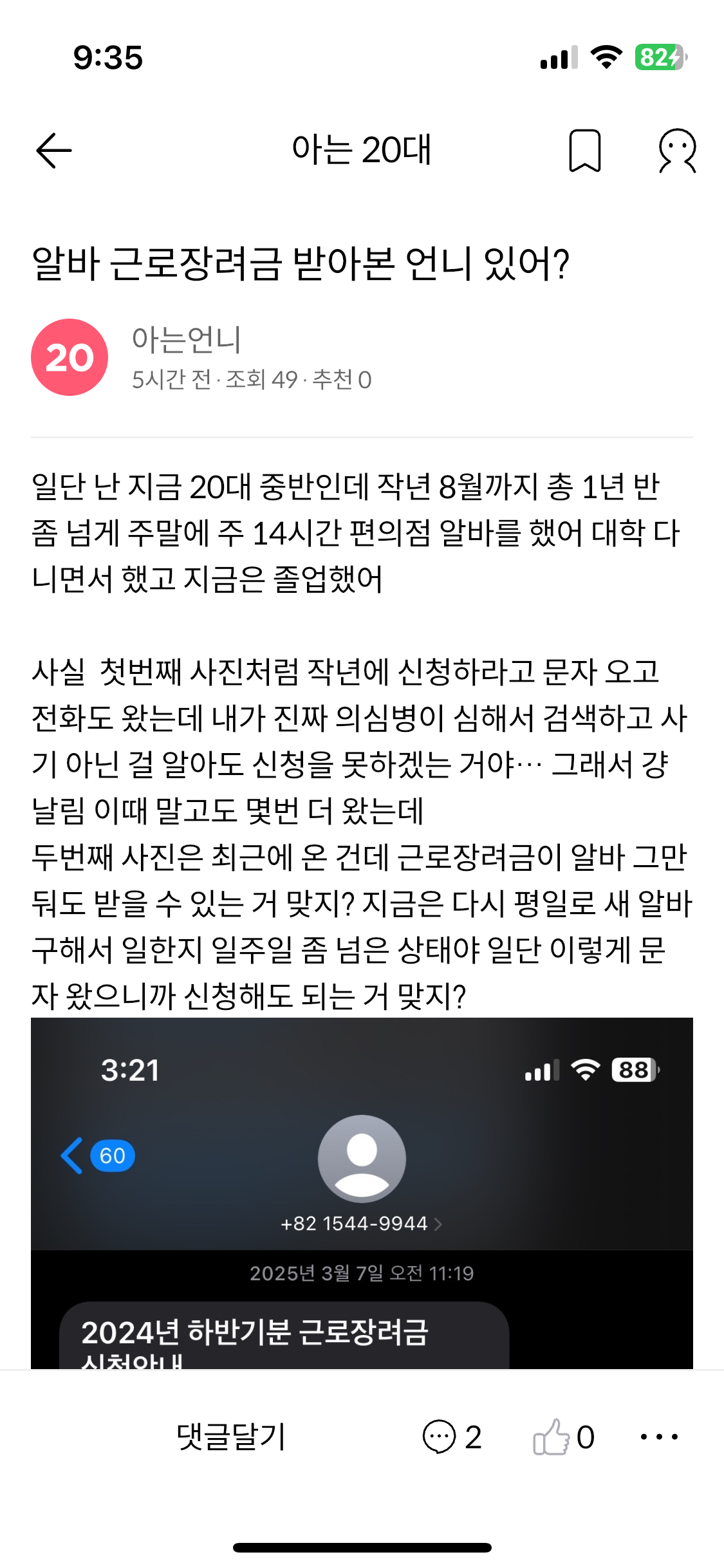Like this post with thumbs up

562,1437
